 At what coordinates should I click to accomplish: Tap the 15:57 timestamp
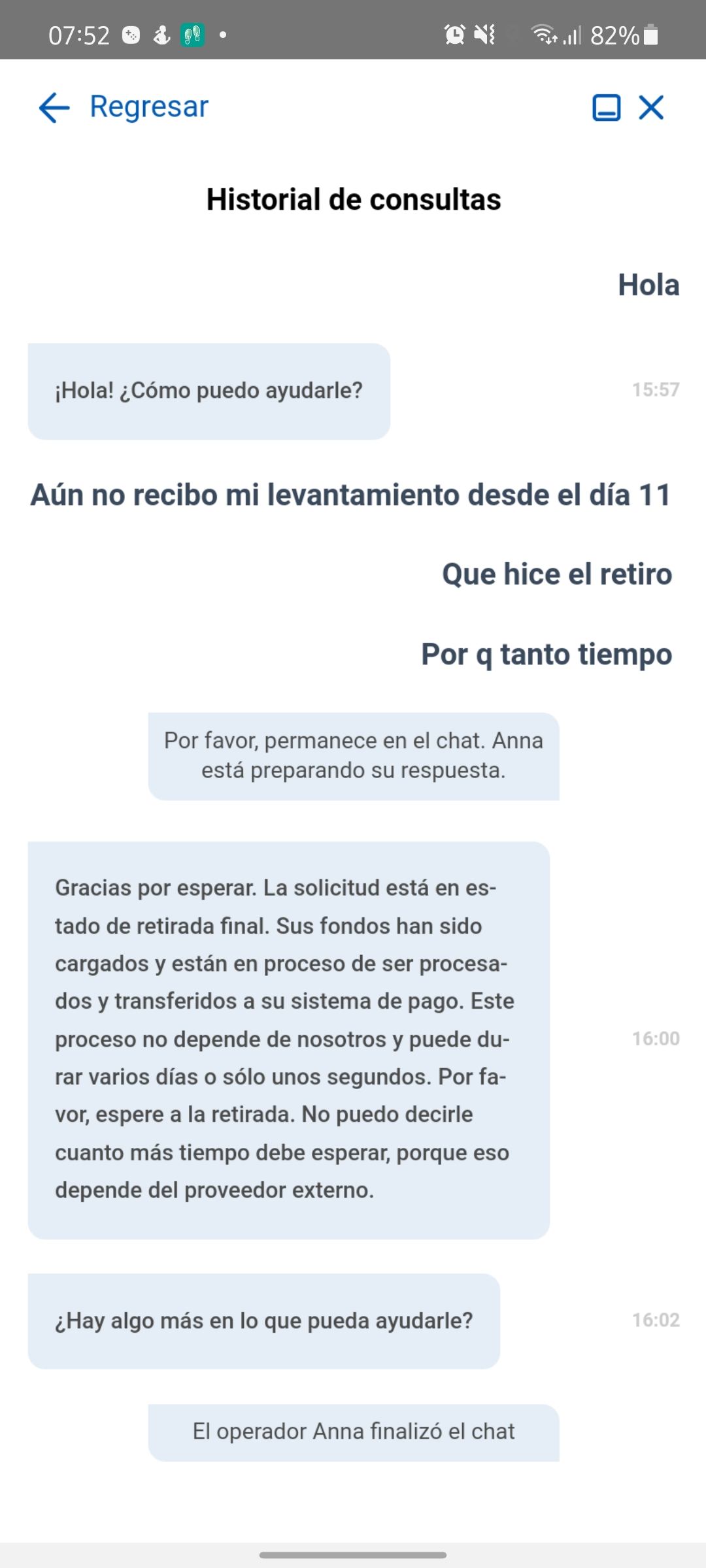coord(654,389)
